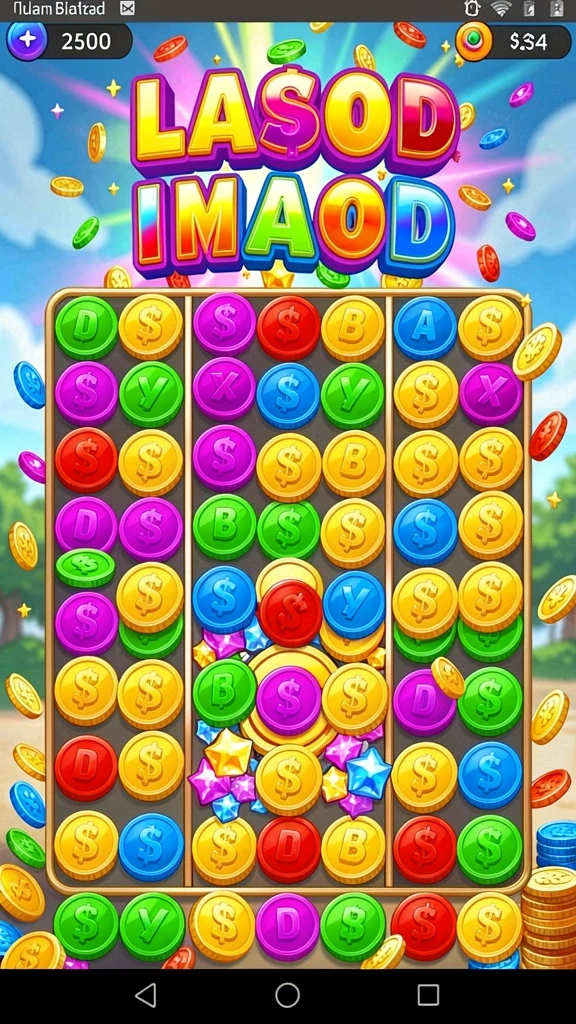Return to the home screen
This screenshot has height=1024, width=576.
tap(287, 995)
